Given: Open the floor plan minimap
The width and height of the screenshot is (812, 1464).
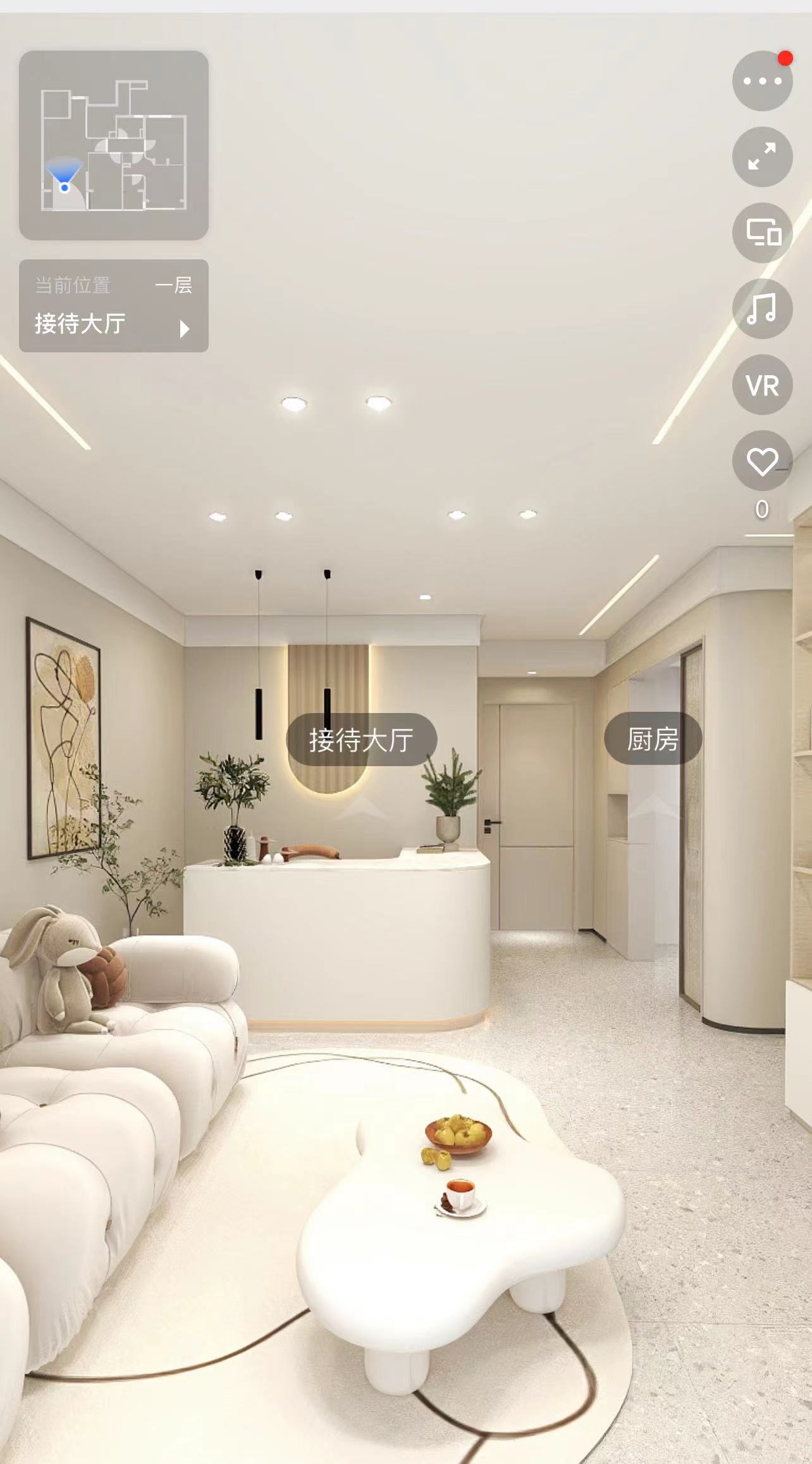Looking at the screenshot, I should pos(114,145).
